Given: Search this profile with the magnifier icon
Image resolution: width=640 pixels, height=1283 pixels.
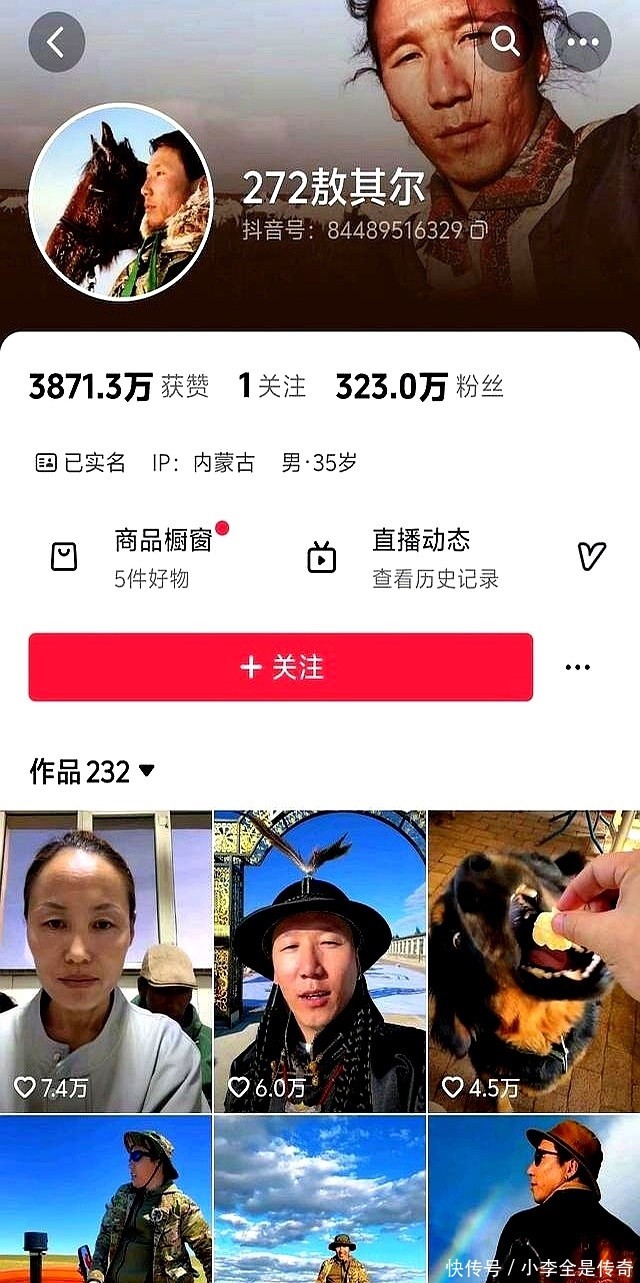Looking at the screenshot, I should coord(506,42).
